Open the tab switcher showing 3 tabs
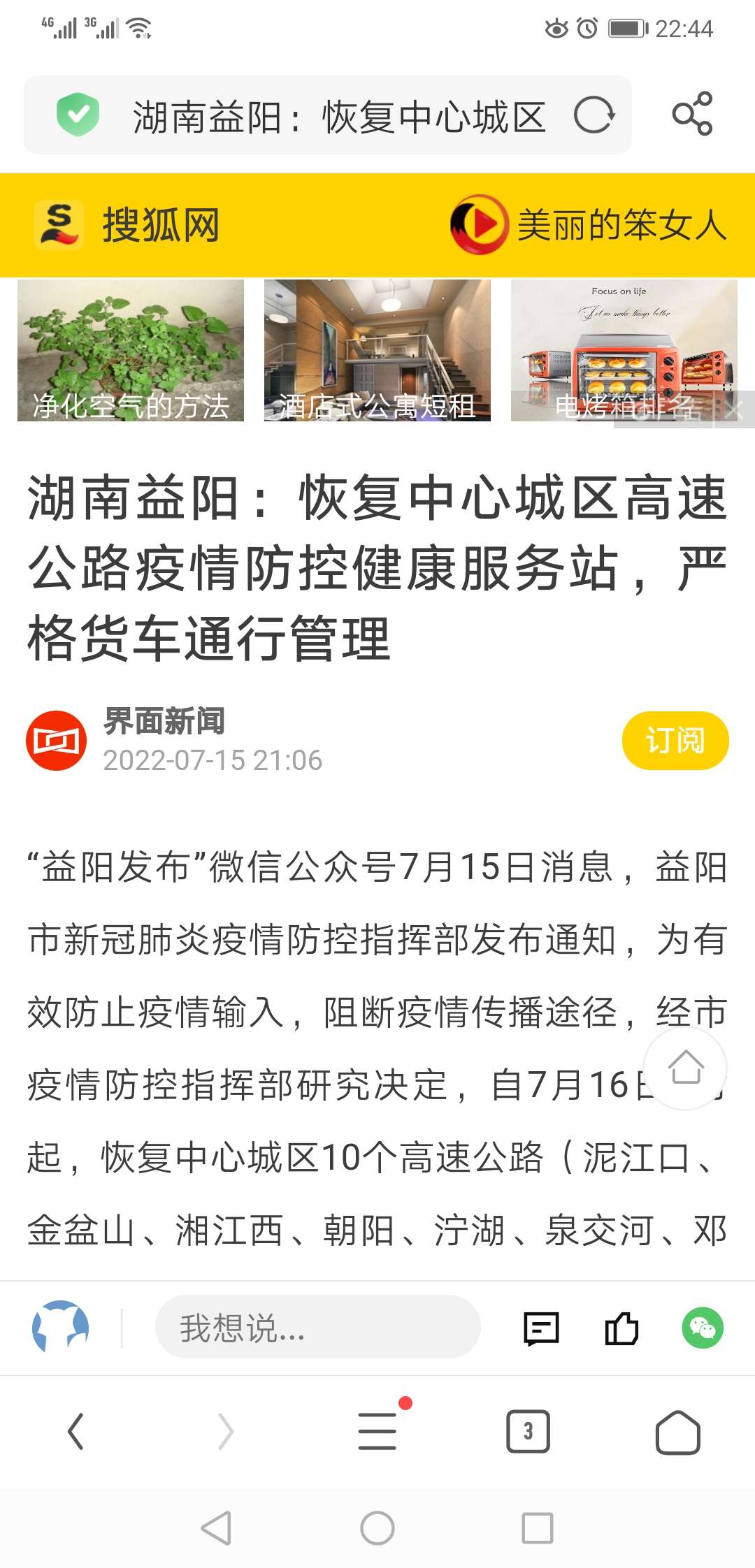This screenshot has width=755, height=1568. click(528, 1431)
